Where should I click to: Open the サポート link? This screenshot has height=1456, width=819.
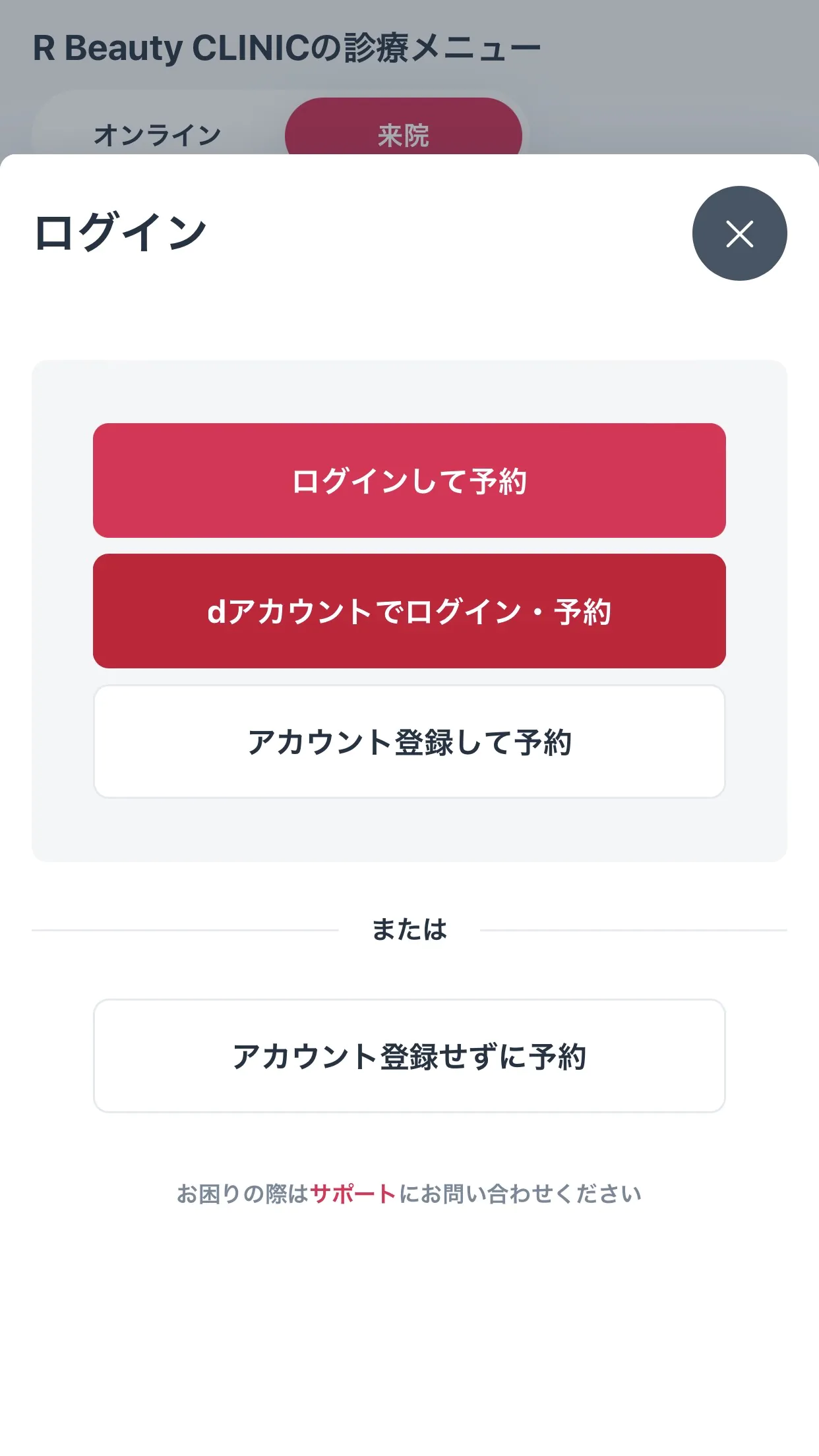coord(353,1194)
